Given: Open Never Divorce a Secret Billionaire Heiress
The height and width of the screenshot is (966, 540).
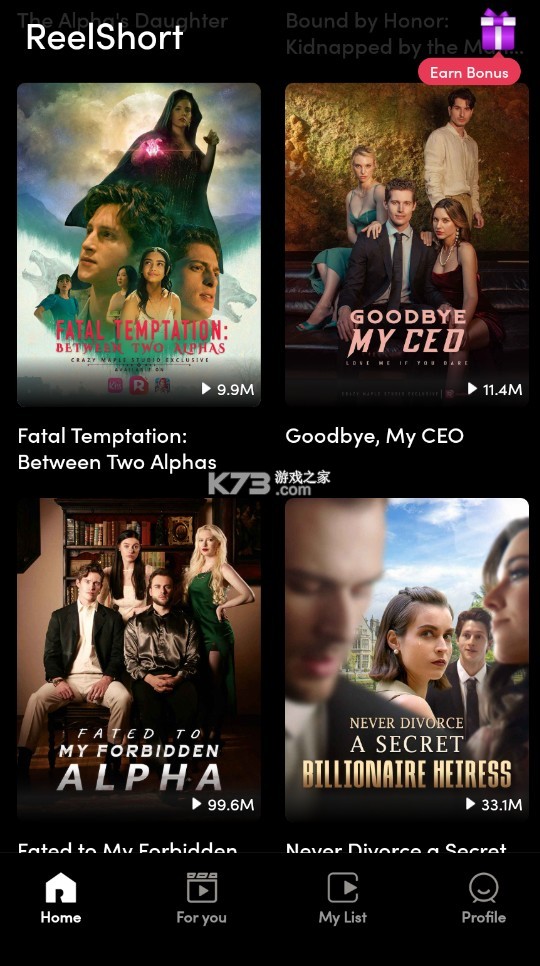Looking at the screenshot, I should pos(406,659).
